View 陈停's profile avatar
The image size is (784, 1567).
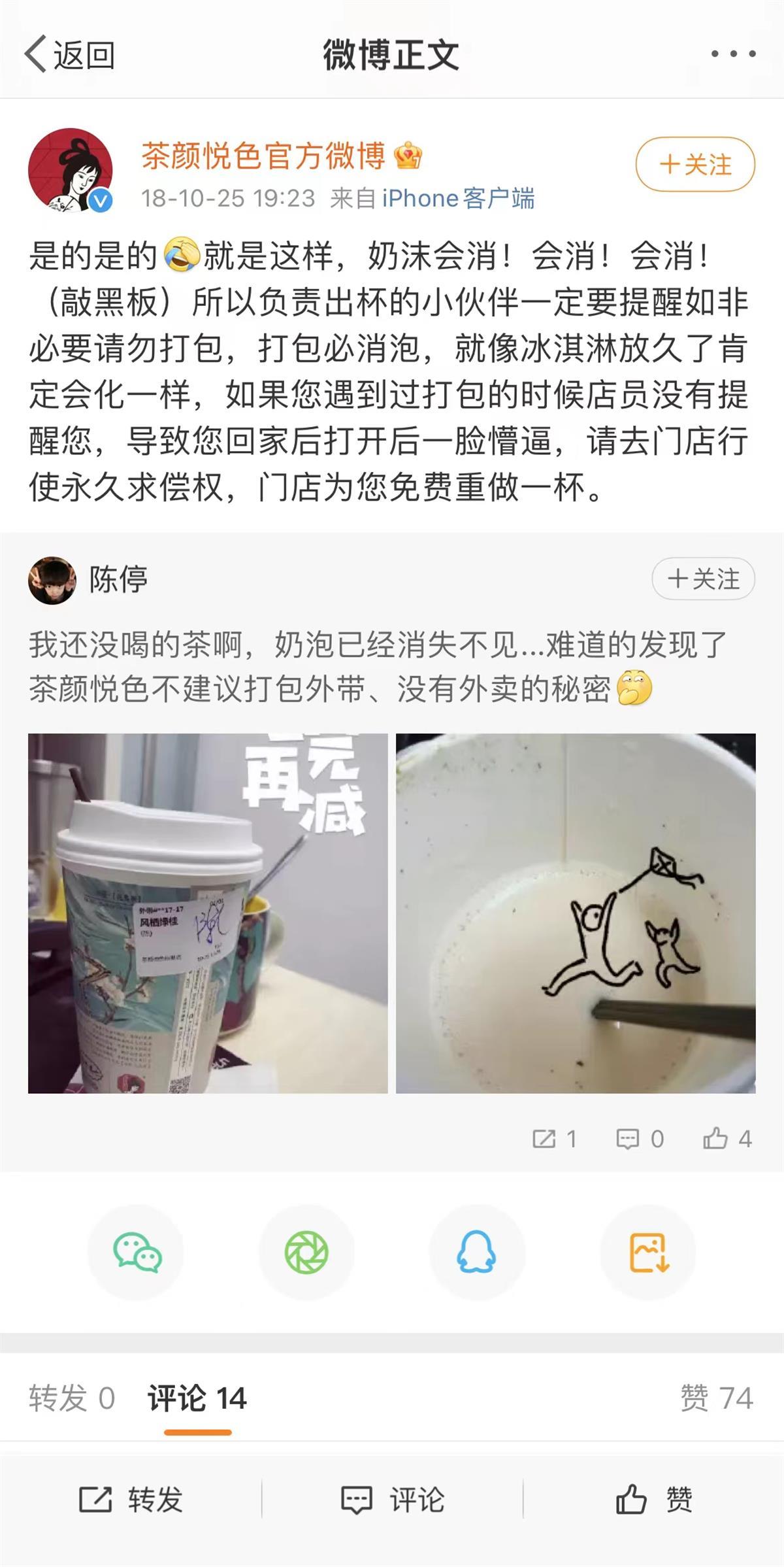[x=52, y=580]
